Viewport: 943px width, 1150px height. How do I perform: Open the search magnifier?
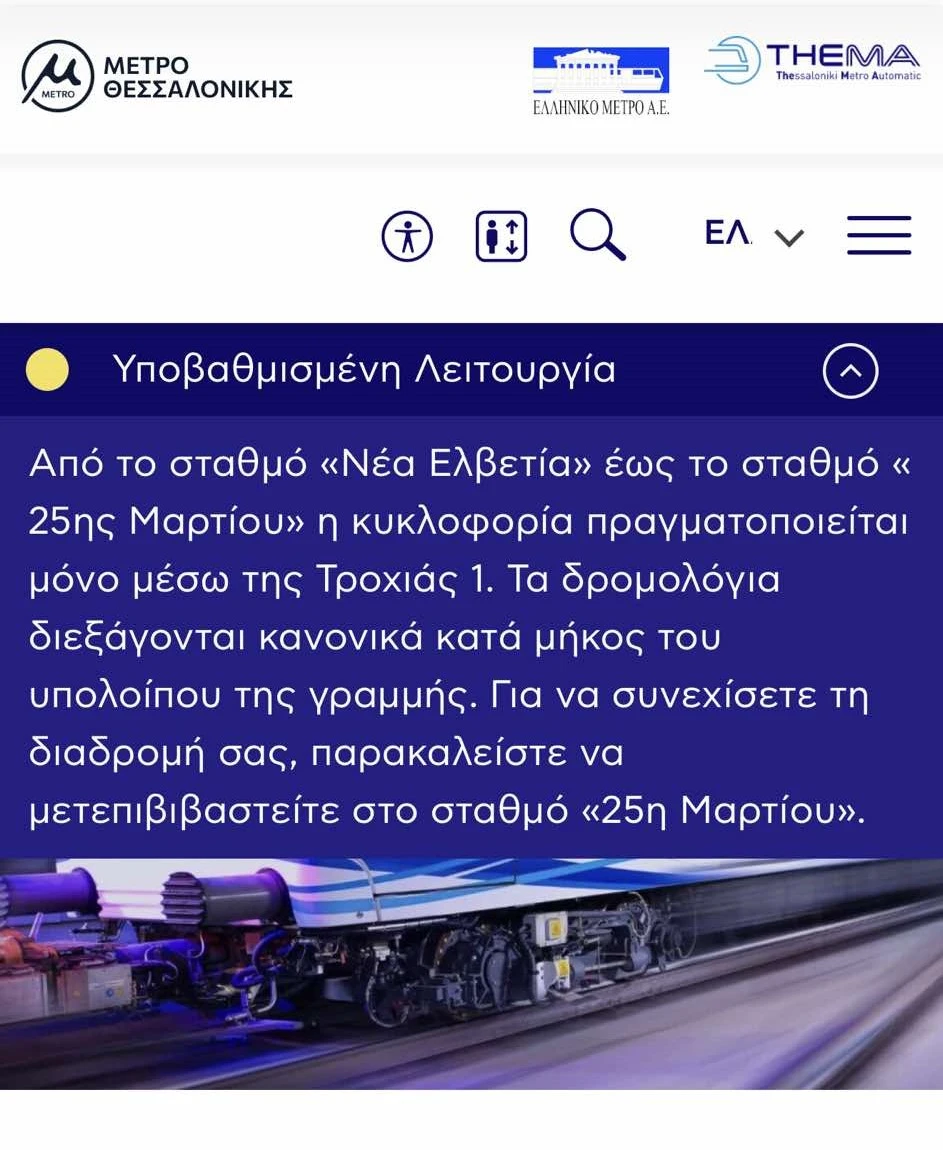(x=598, y=237)
